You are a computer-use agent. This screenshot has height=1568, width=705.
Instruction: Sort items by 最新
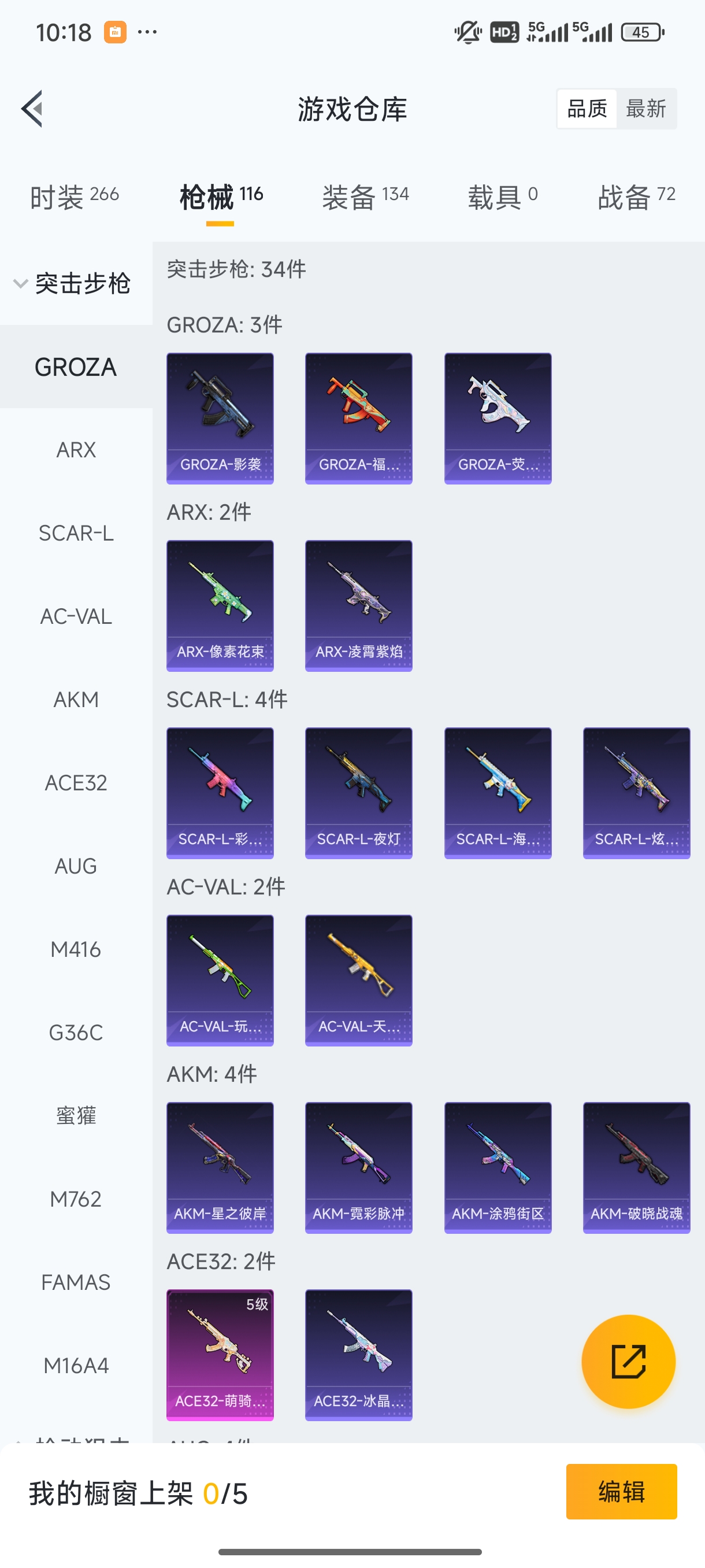pyautogui.click(x=645, y=109)
